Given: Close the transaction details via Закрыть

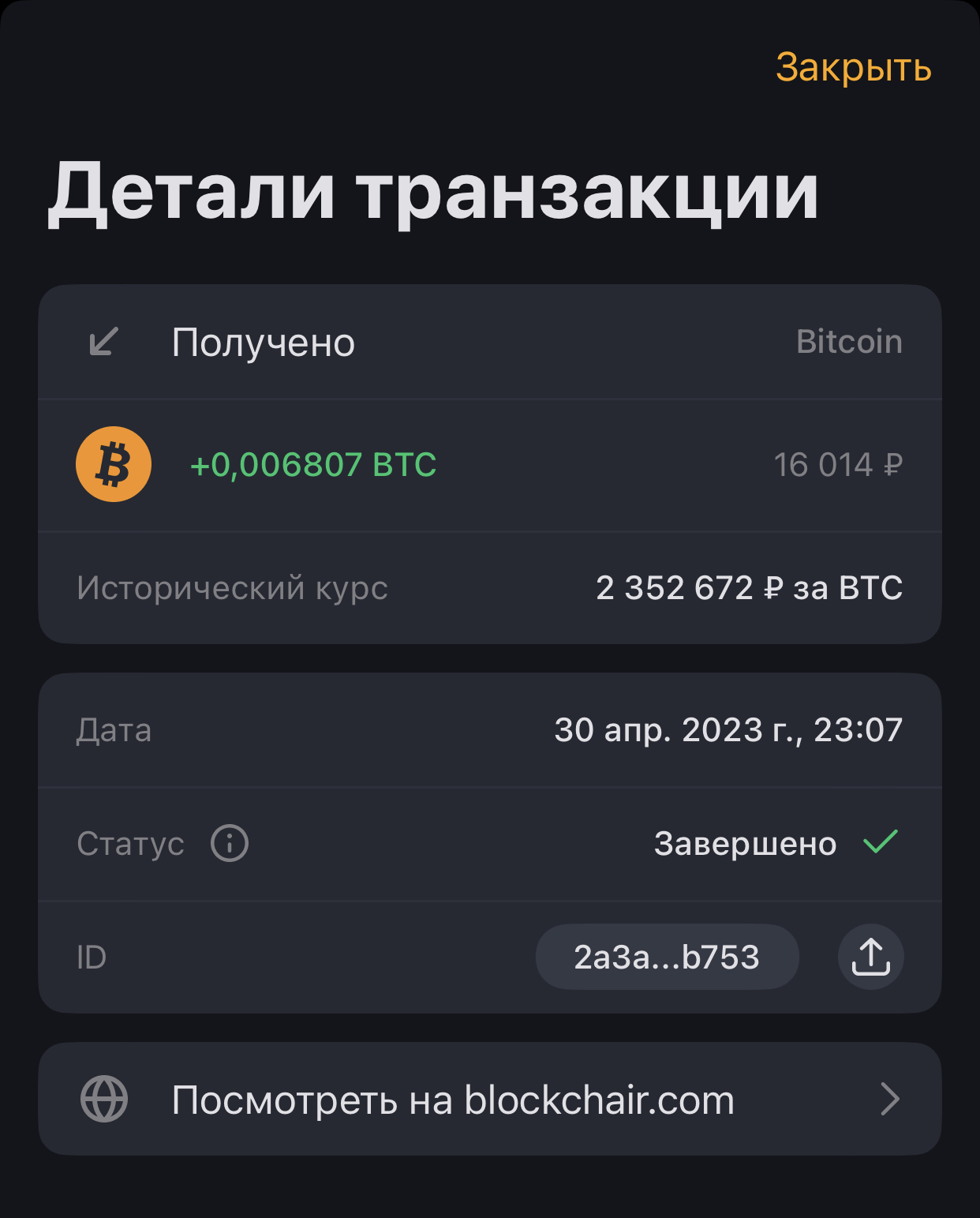Looking at the screenshot, I should tap(853, 68).
